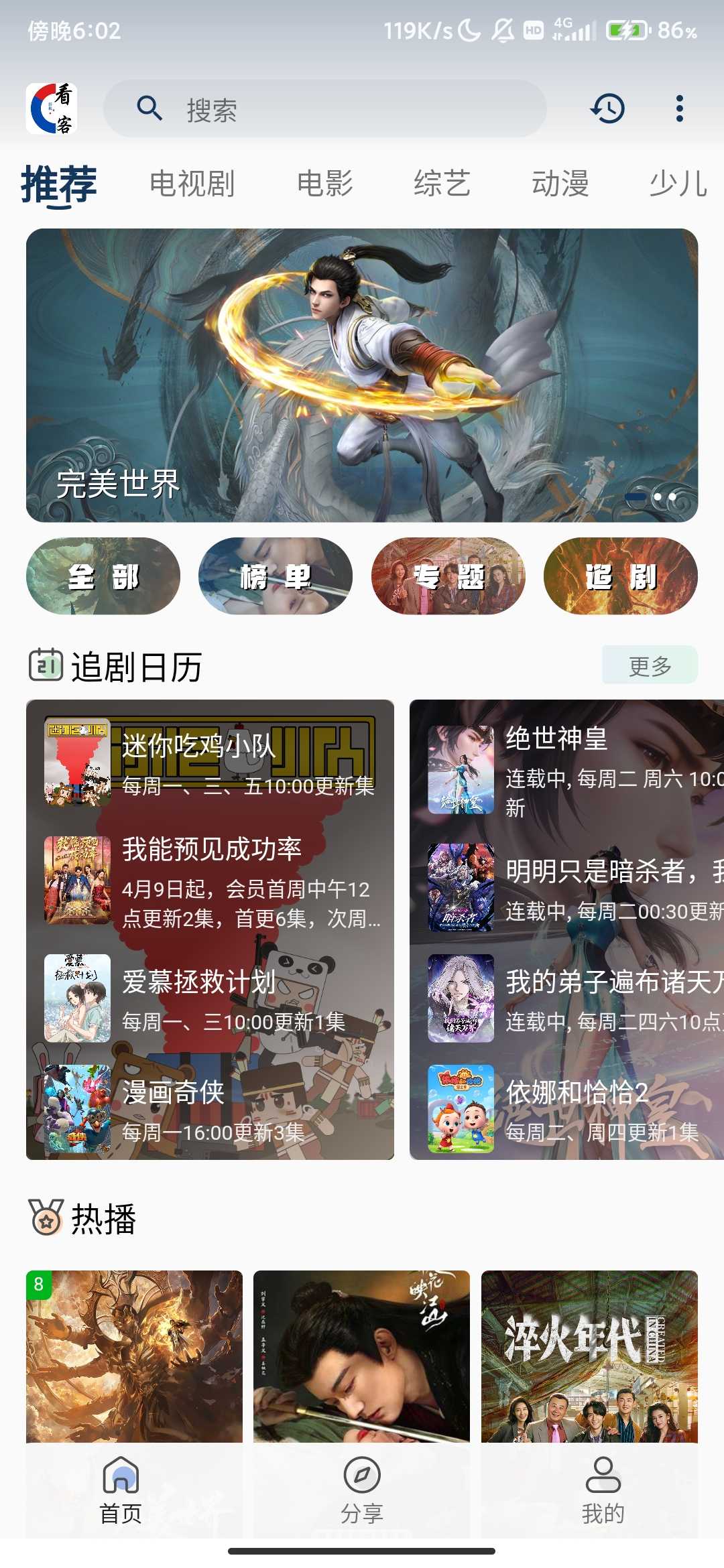Open the 榜单 rankings button
This screenshot has height=1568, width=724.
pyautogui.click(x=276, y=576)
